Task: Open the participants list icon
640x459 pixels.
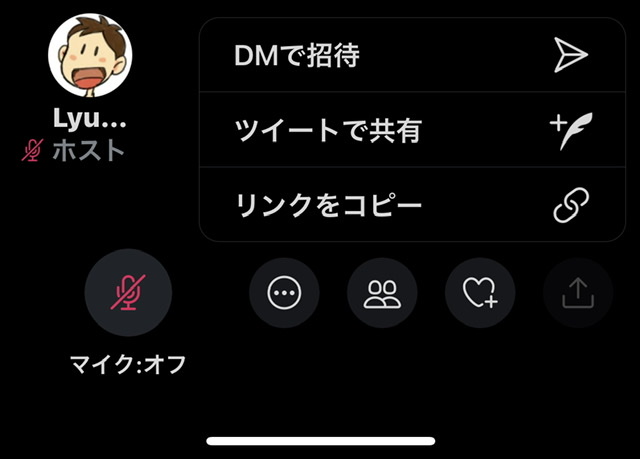Action: 382,293
